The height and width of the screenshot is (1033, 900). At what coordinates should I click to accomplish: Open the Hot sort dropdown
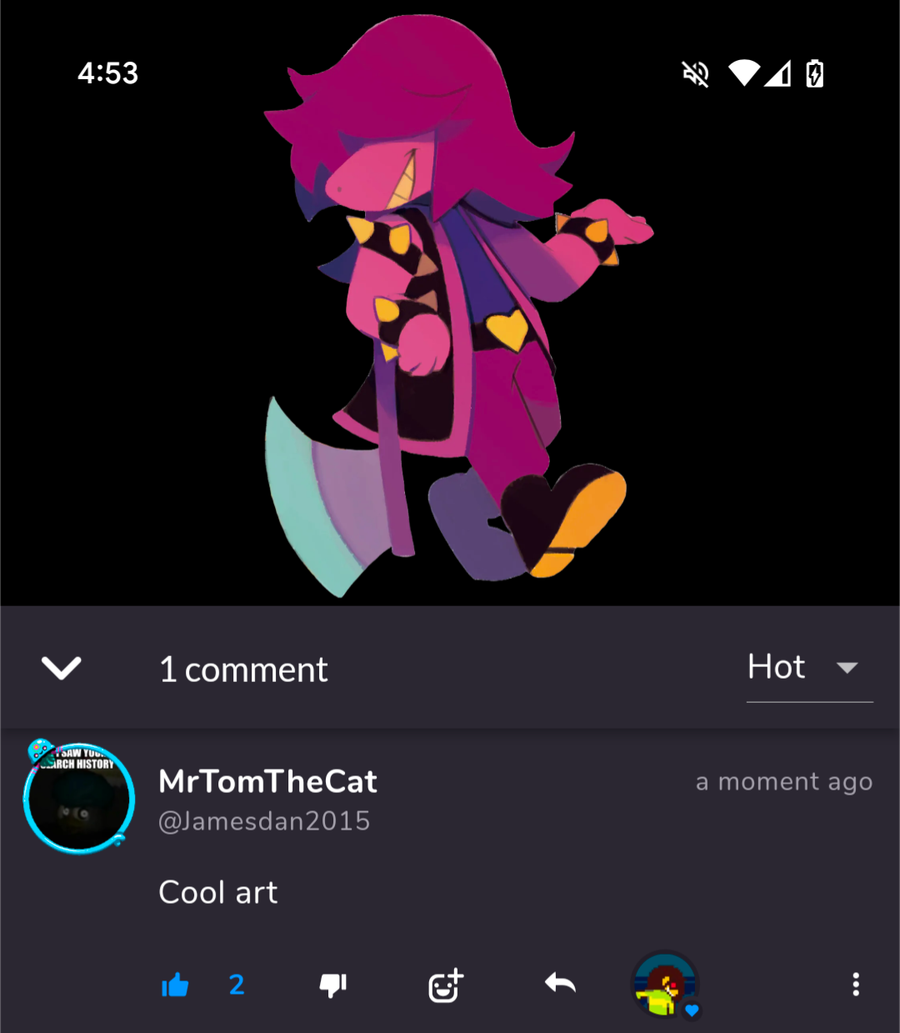point(808,668)
